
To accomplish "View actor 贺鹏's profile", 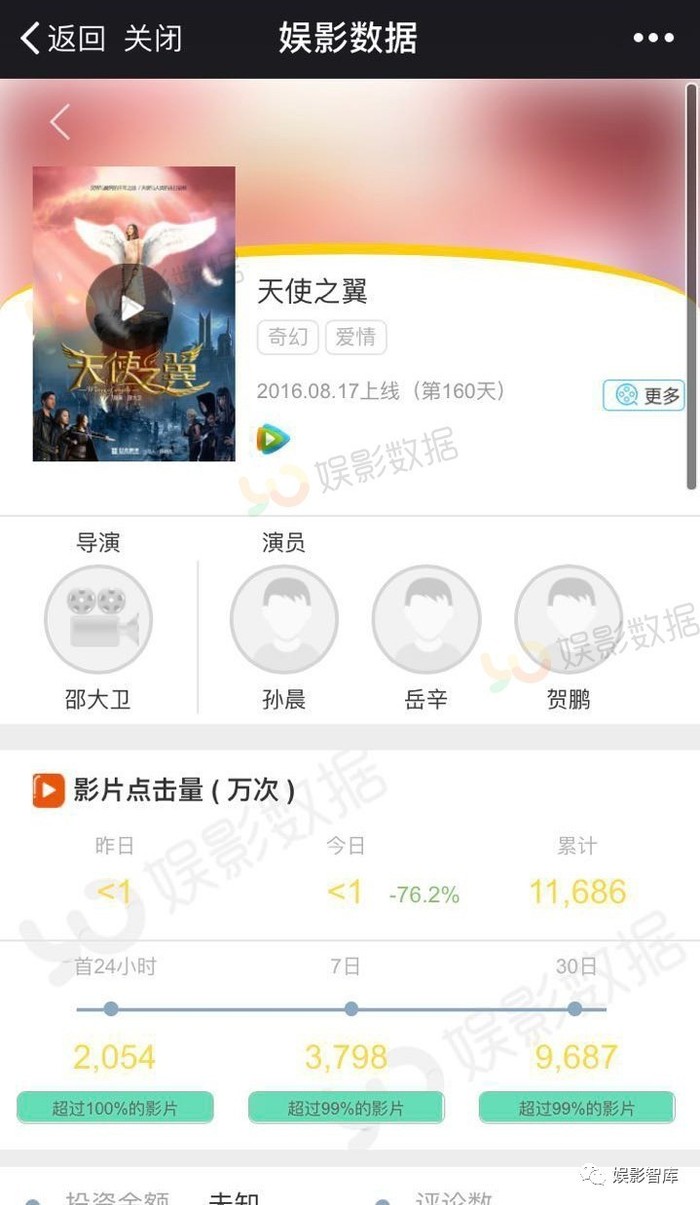I will [x=568, y=620].
